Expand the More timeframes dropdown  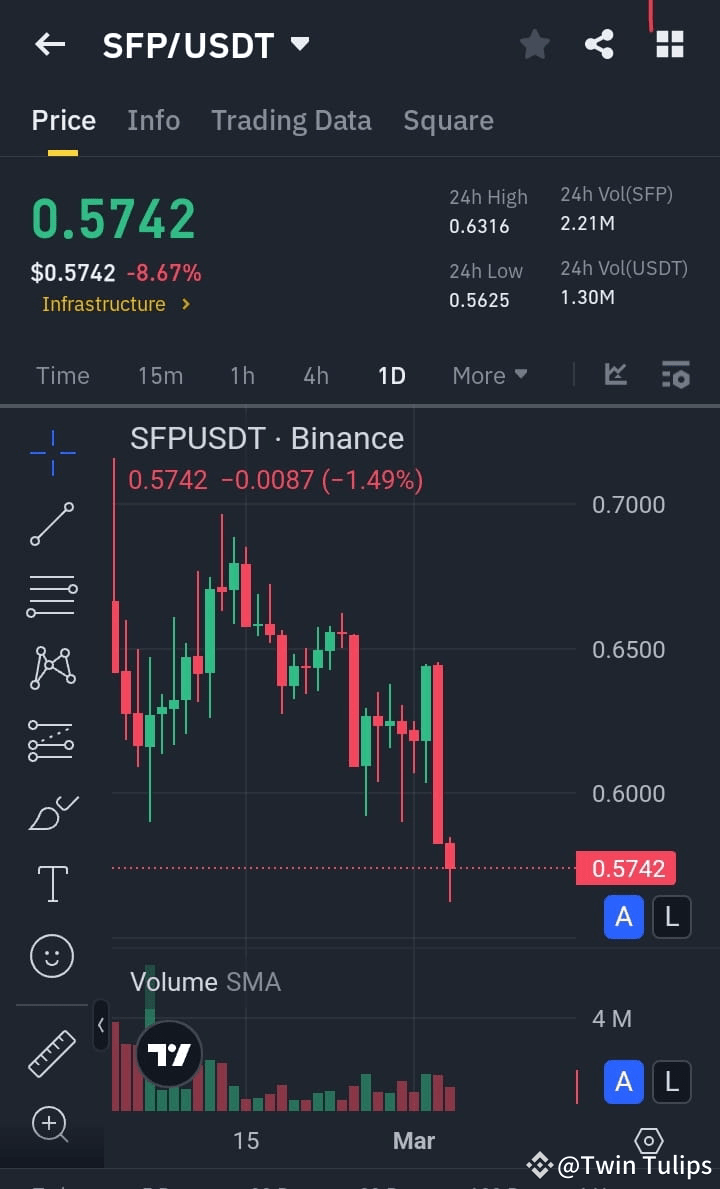489,375
